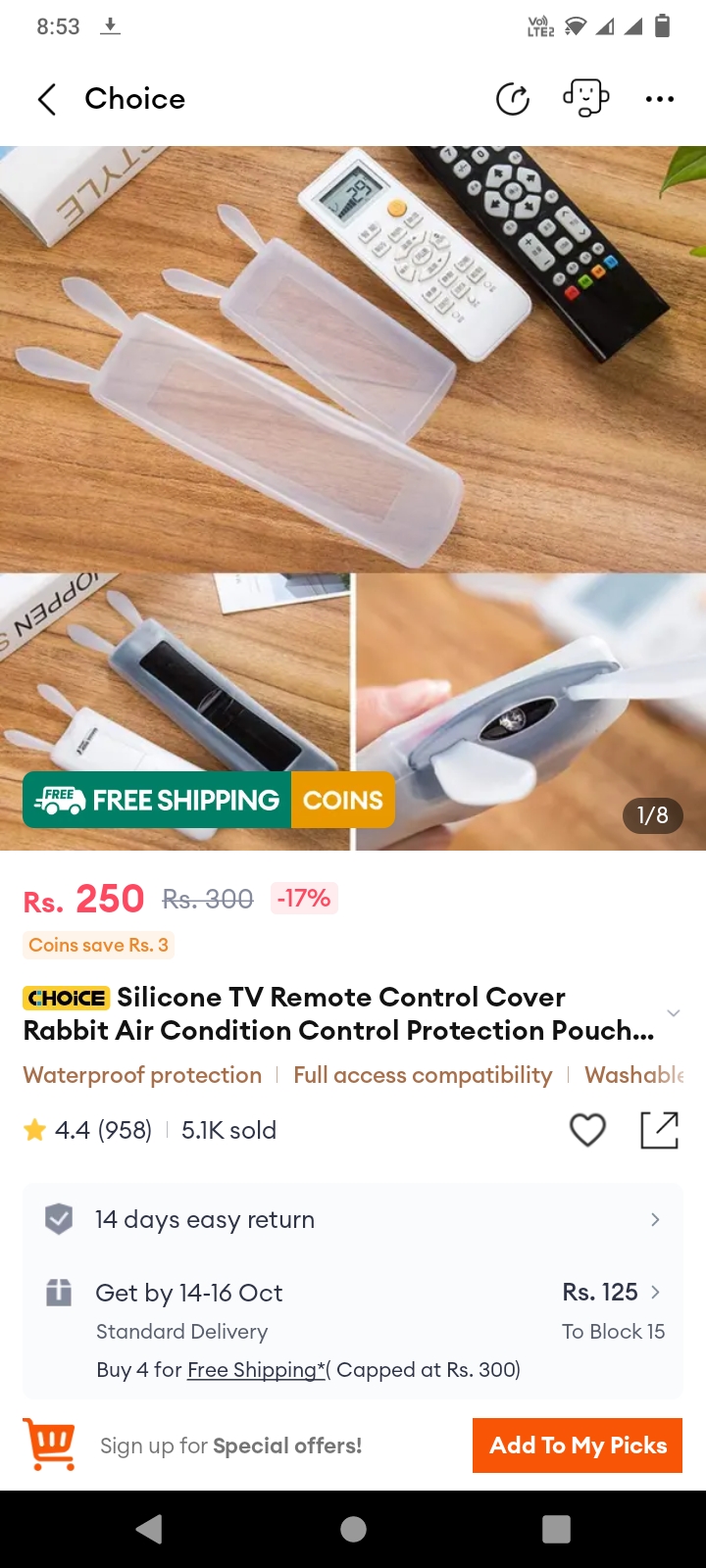Open the customer support chat icon

(585, 98)
